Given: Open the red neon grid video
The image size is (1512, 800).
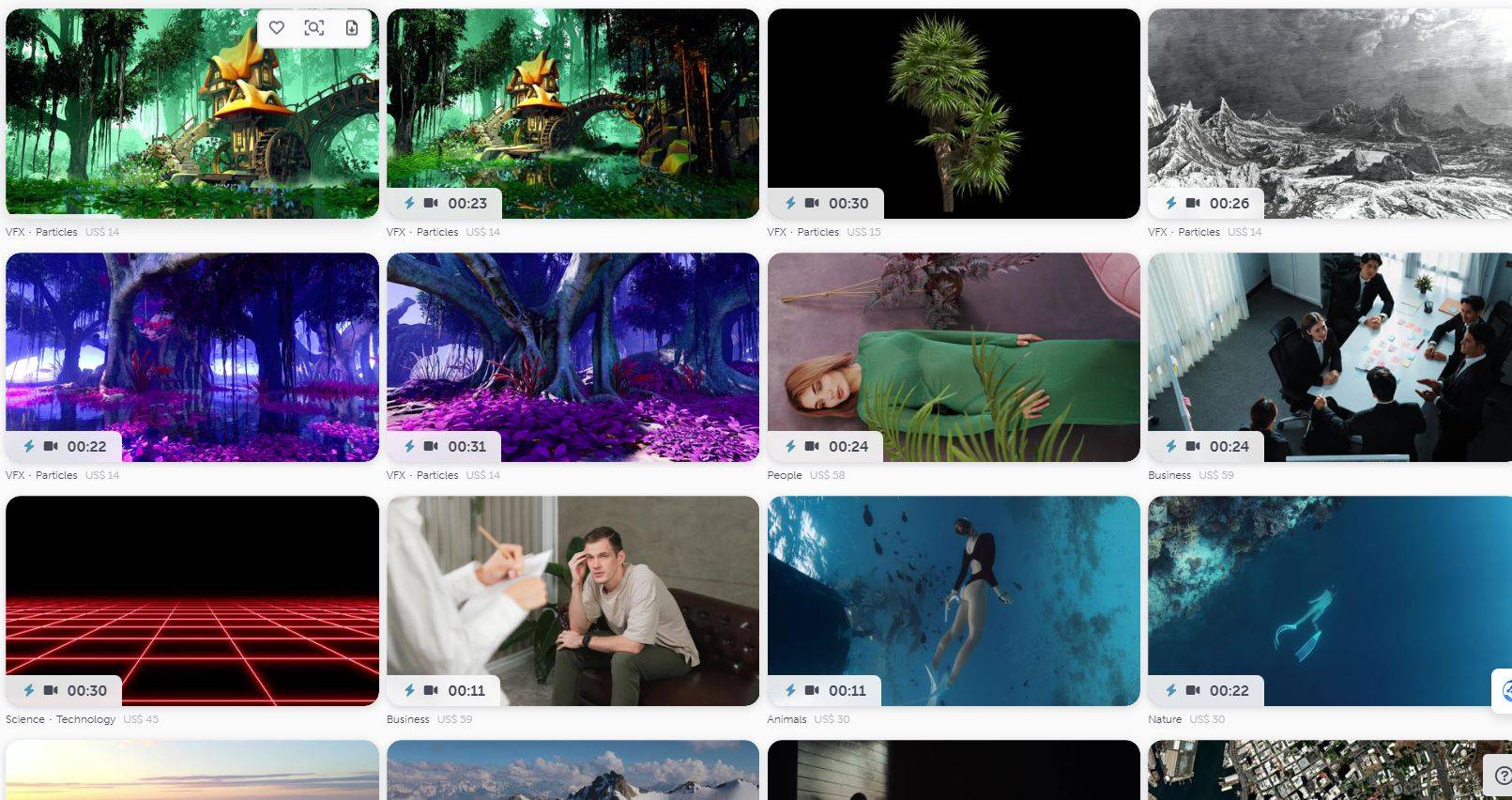Looking at the screenshot, I should point(192,601).
